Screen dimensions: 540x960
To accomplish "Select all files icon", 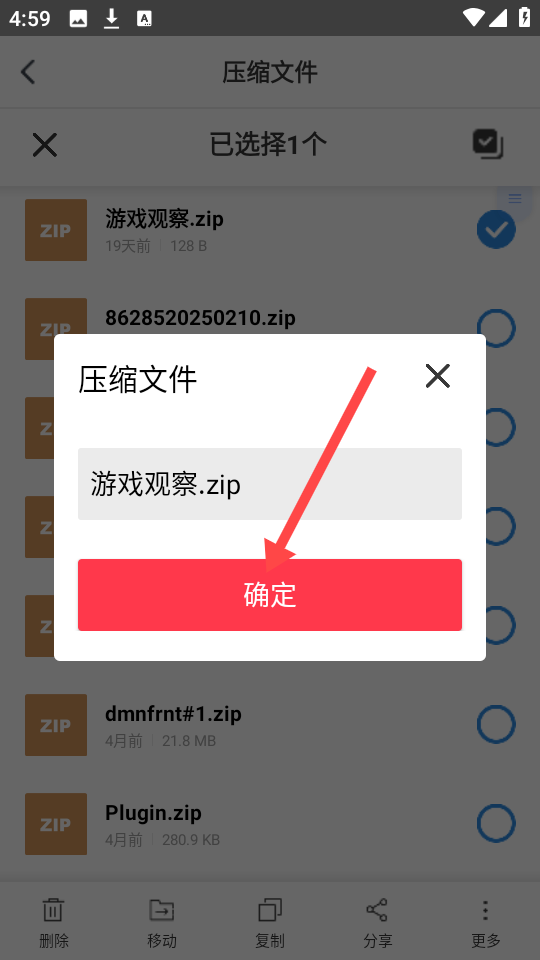I will pyautogui.click(x=488, y=144).
